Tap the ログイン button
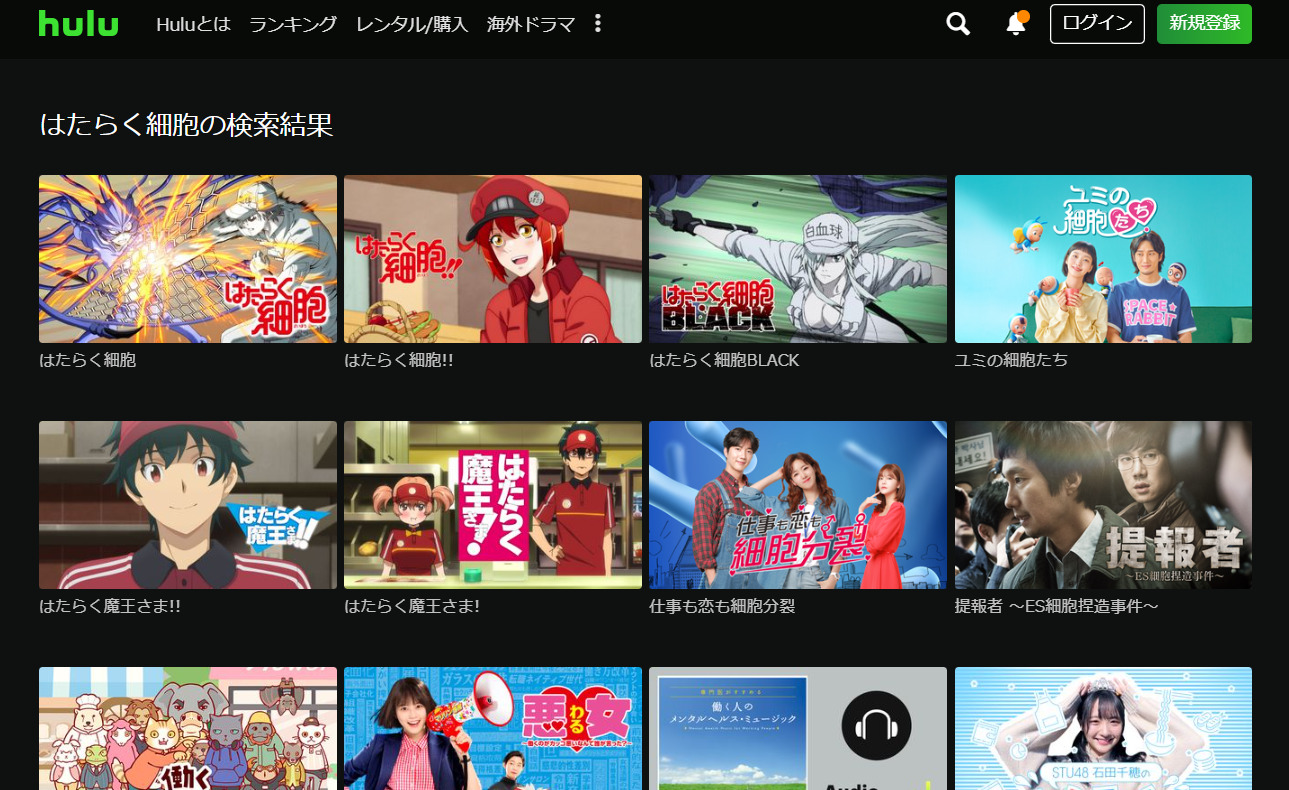The image size is (1289, 790). tap(1097, 24)
